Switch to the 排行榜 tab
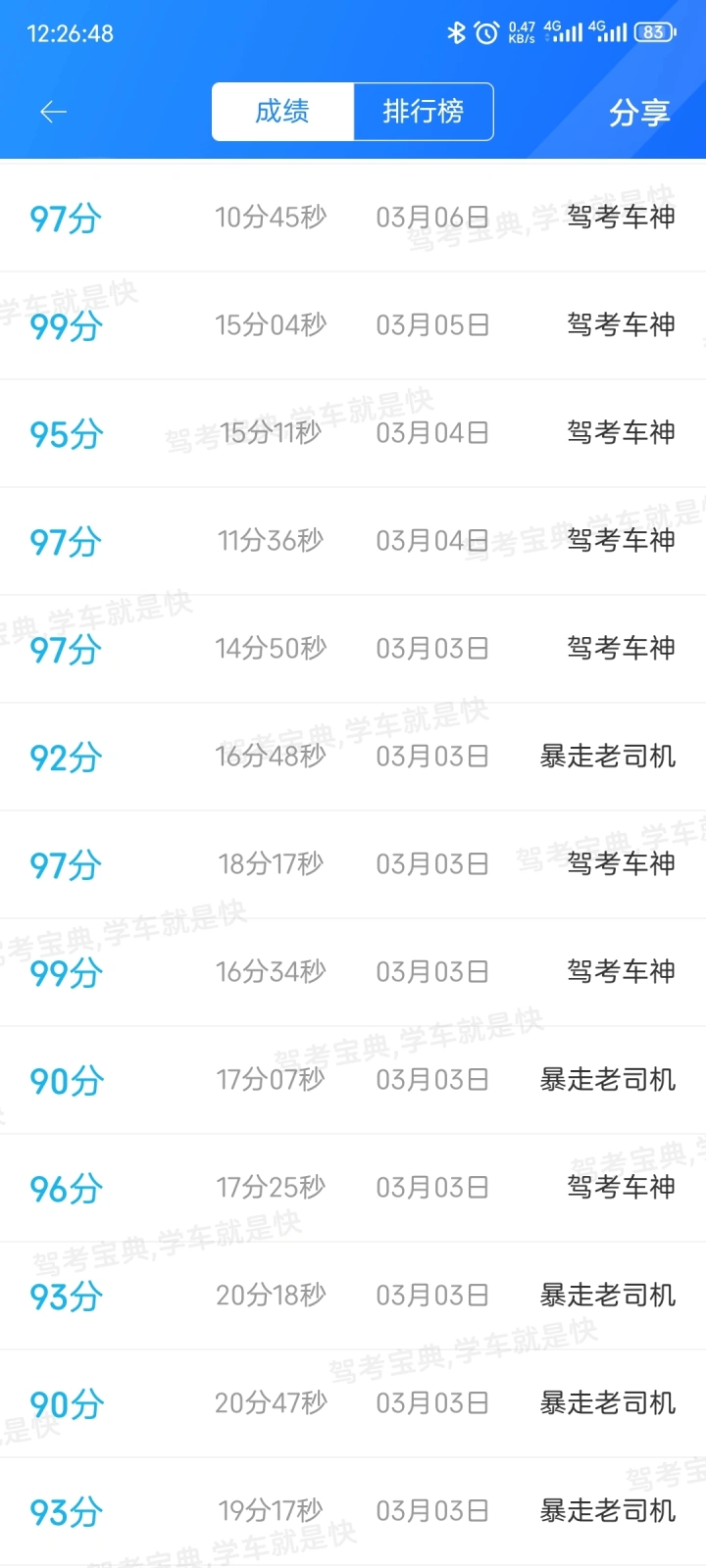Screen dimensions: 706x1568 tap(424, 112)
